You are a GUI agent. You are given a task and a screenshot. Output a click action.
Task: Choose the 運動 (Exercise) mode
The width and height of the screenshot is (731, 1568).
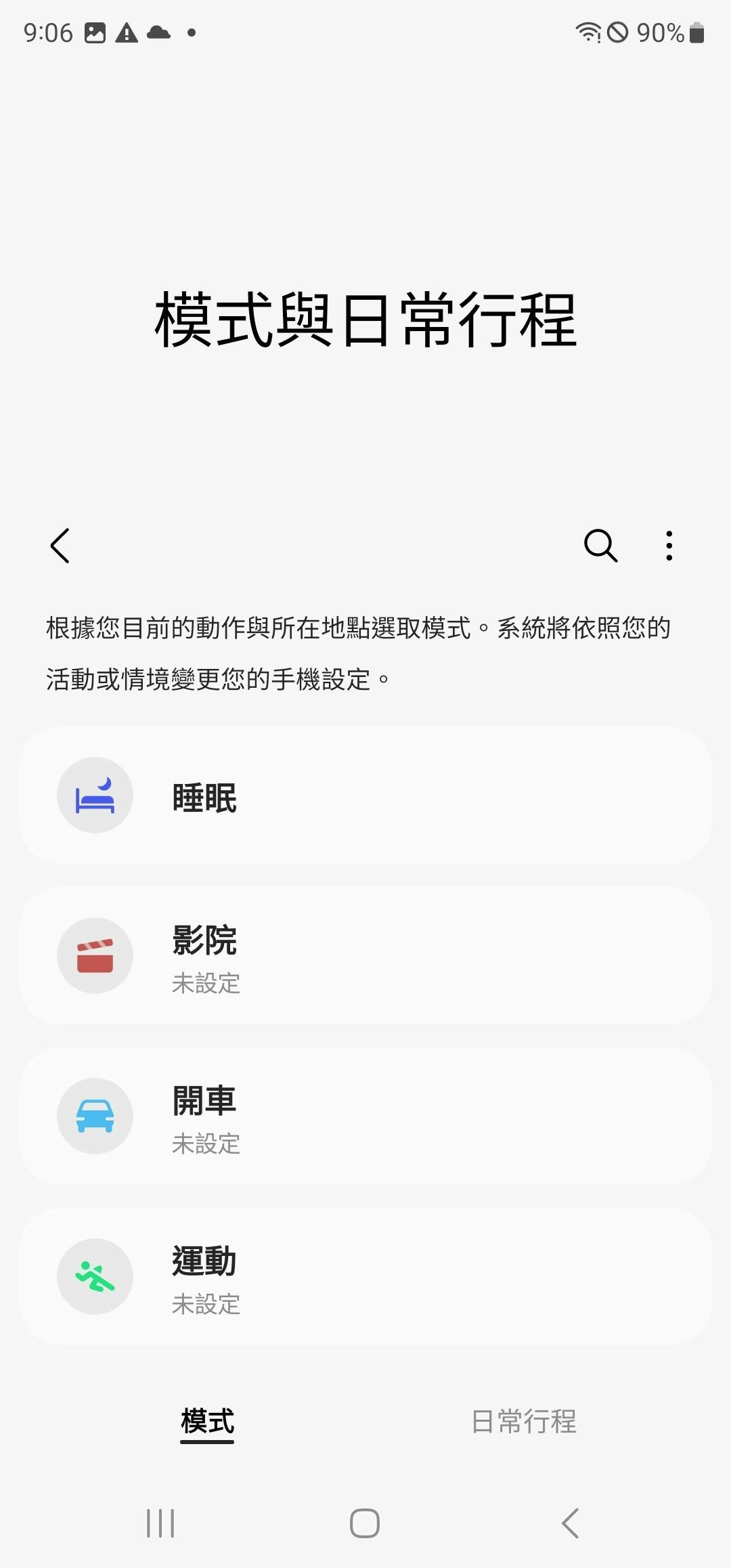click(x=365, y=1276)
